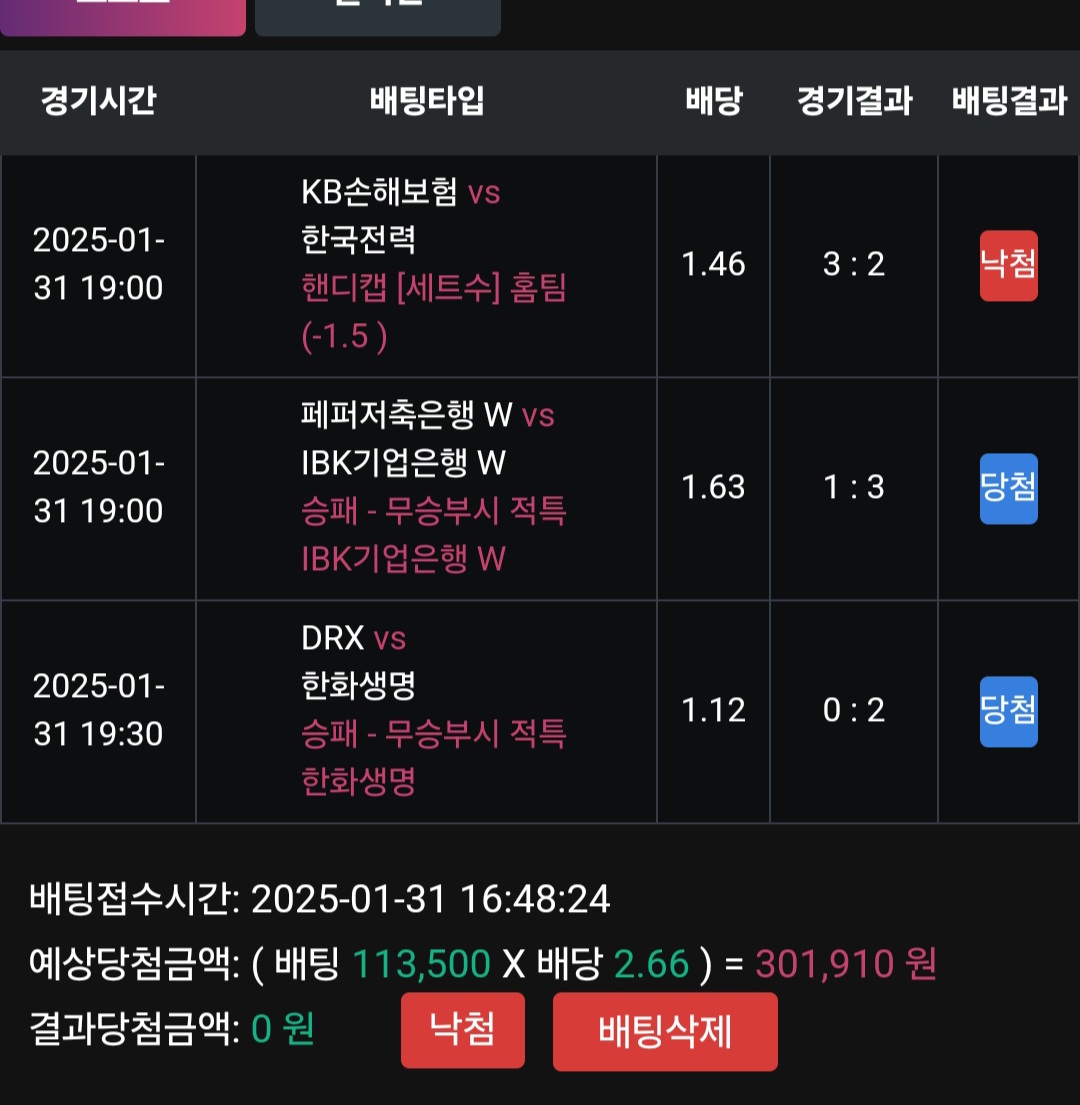Delete this bet with 배팅삭제
This screenshot has height=1105, width=1080.
click(x=665, y=1031)
